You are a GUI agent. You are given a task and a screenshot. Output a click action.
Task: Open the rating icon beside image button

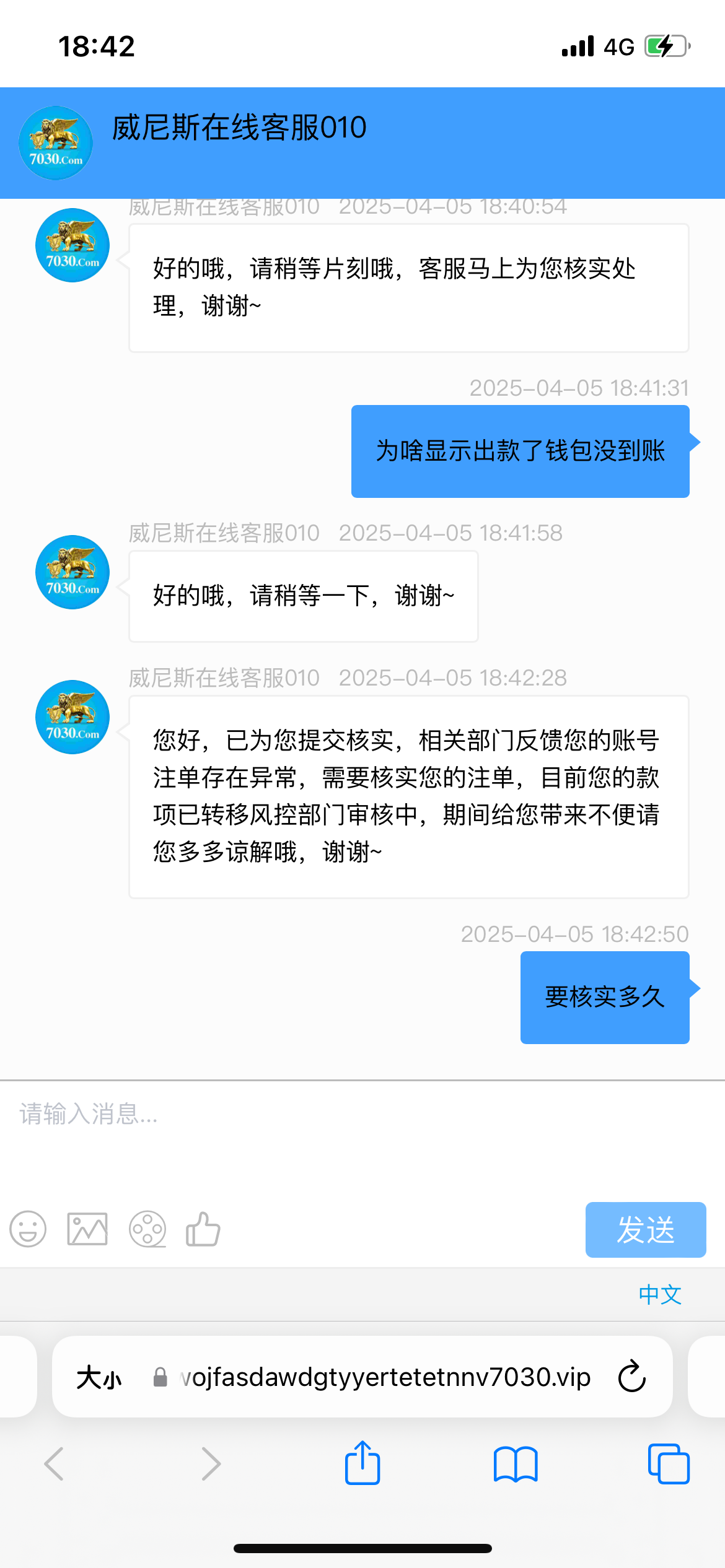(x=147, y=1229)
